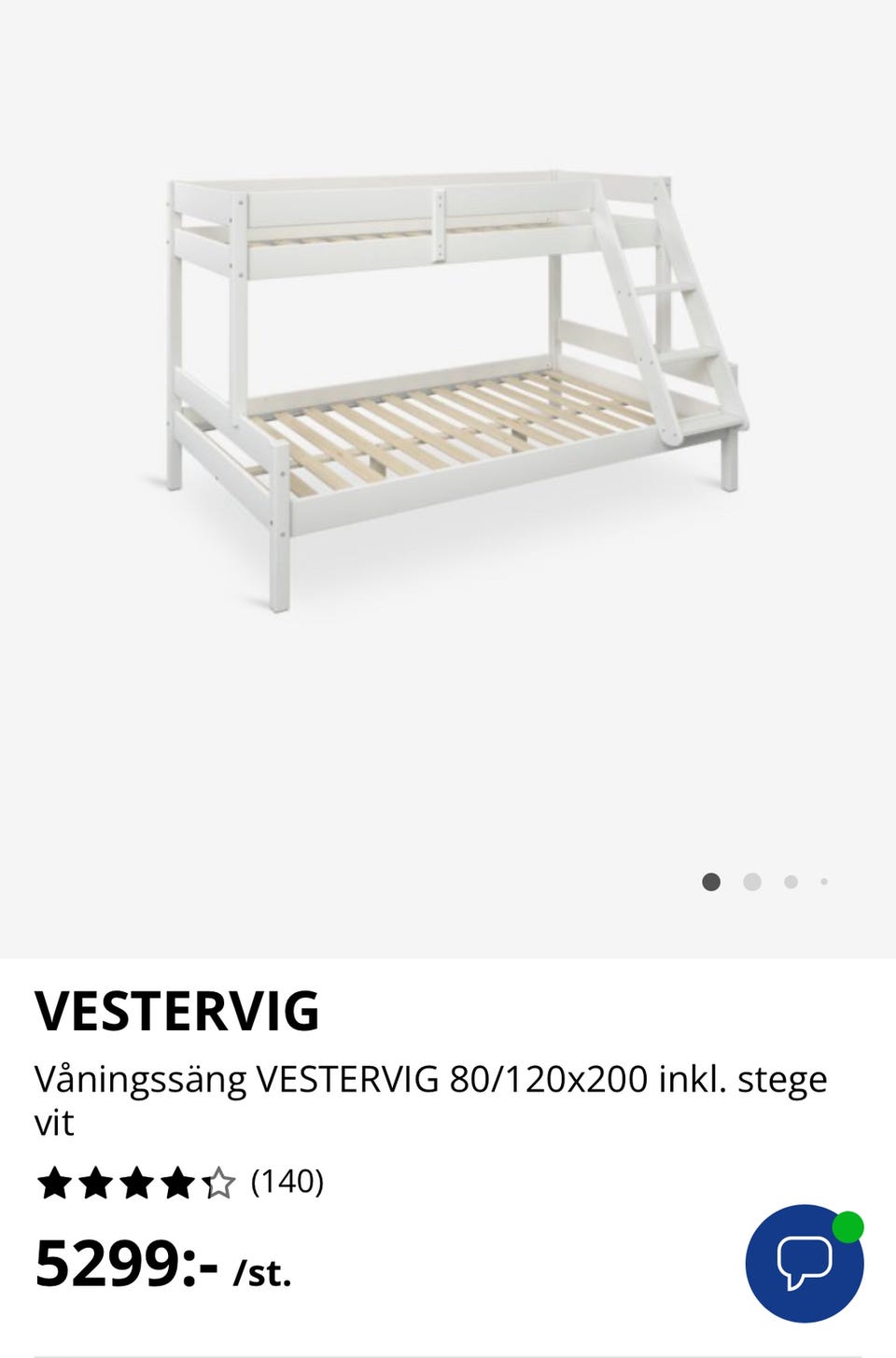This screenshot has height=1358, width=896.
Task: Select the third carousel dot
Action: 789,881
